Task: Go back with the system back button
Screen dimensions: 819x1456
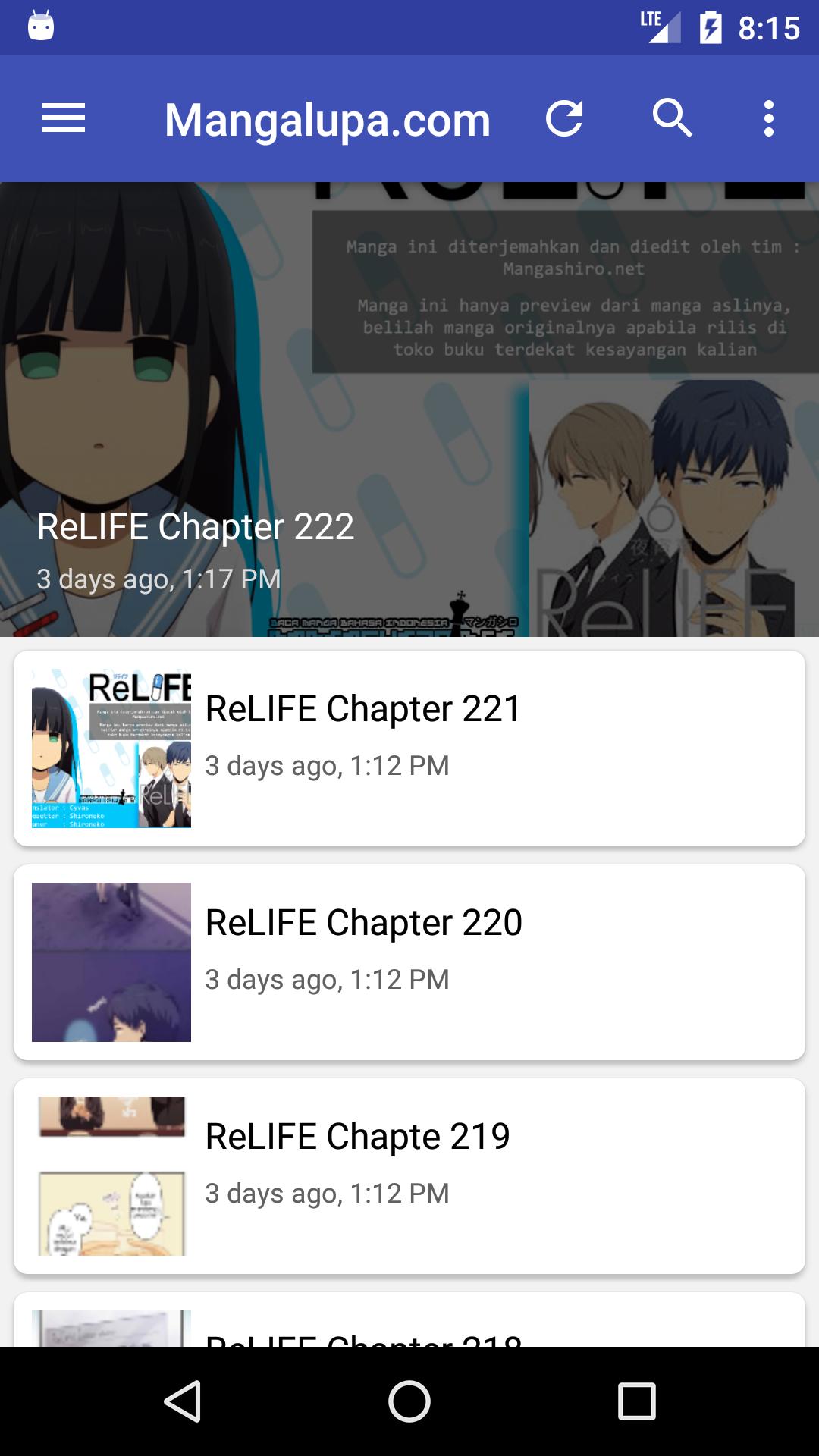Action: point(182,1401)
